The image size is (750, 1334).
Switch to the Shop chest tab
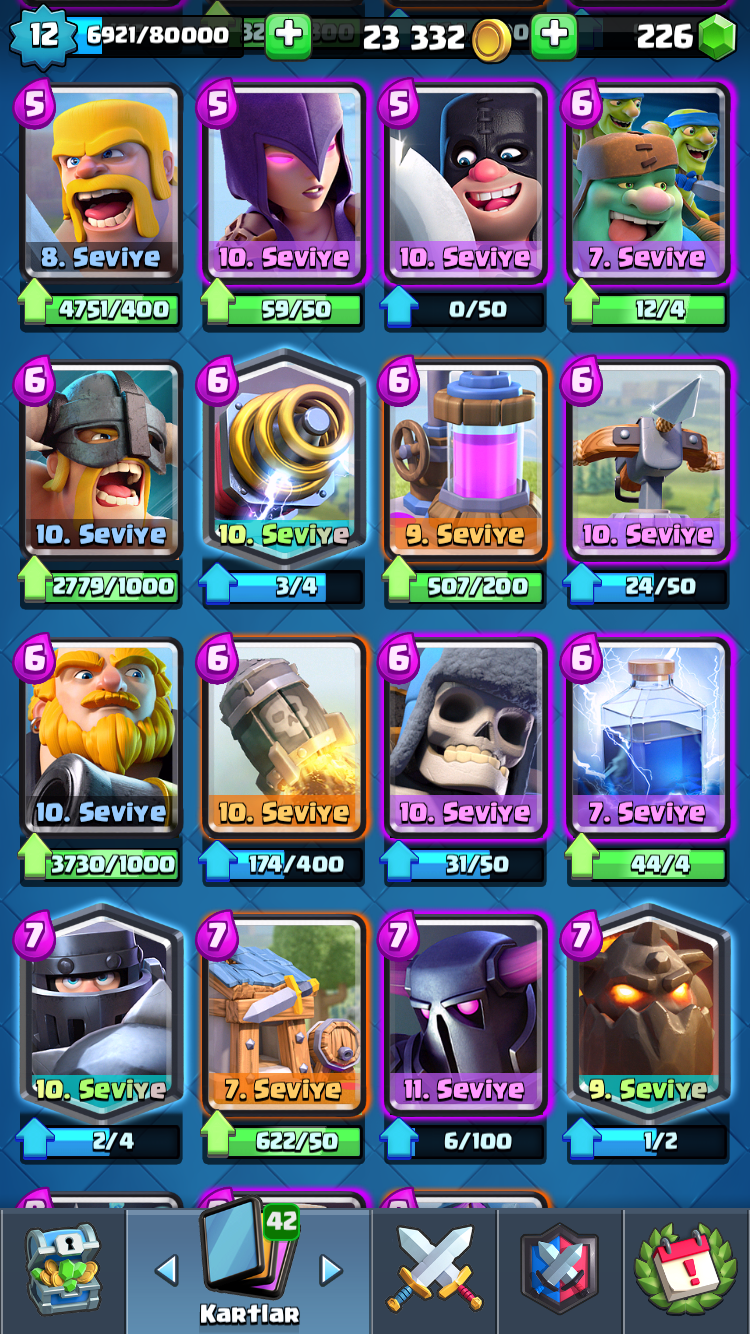[x=62, y=1270]
